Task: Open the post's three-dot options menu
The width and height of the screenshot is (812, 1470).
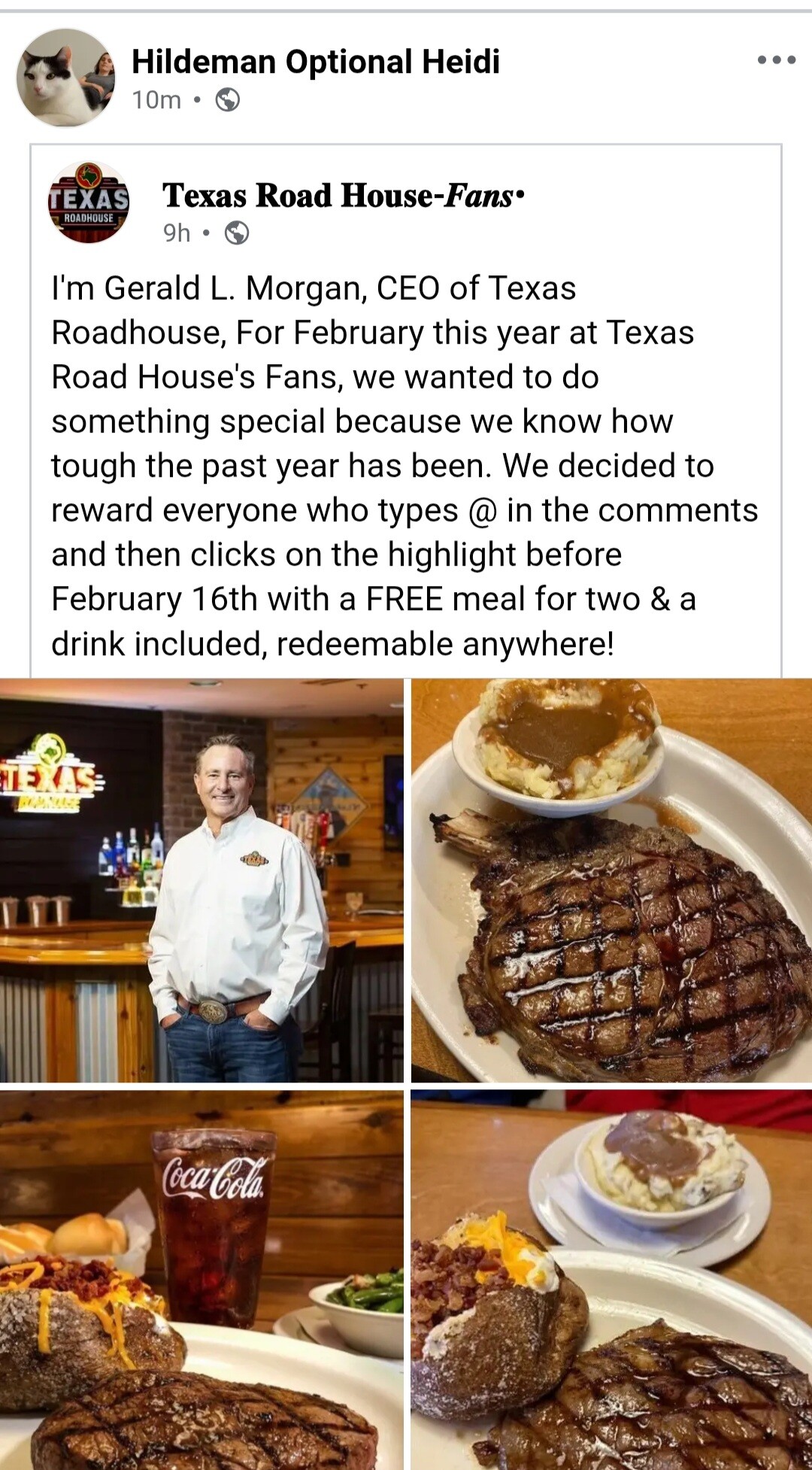Action: click(777, 60)
